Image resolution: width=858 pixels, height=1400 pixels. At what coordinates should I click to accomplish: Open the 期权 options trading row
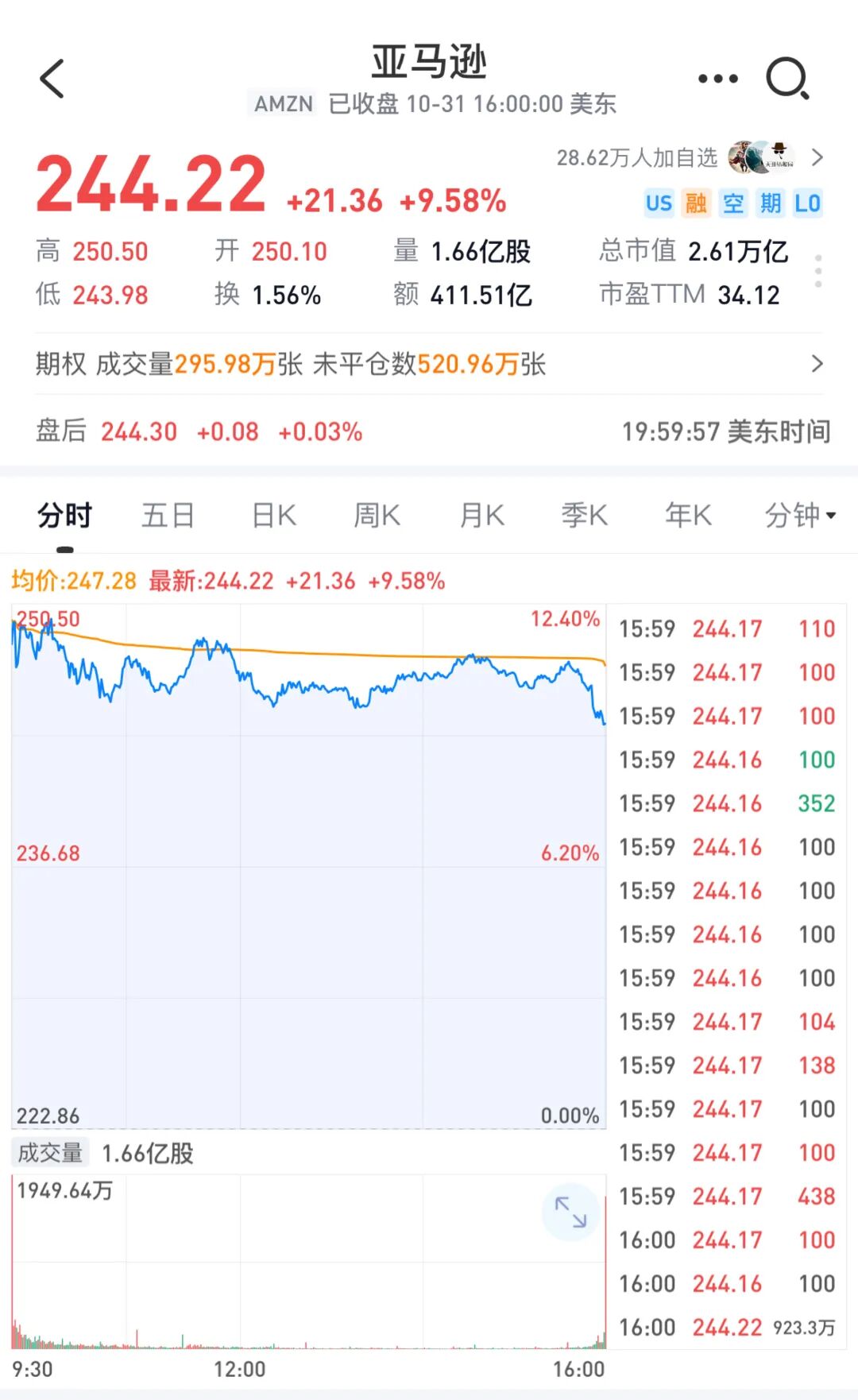coord(429,364)
